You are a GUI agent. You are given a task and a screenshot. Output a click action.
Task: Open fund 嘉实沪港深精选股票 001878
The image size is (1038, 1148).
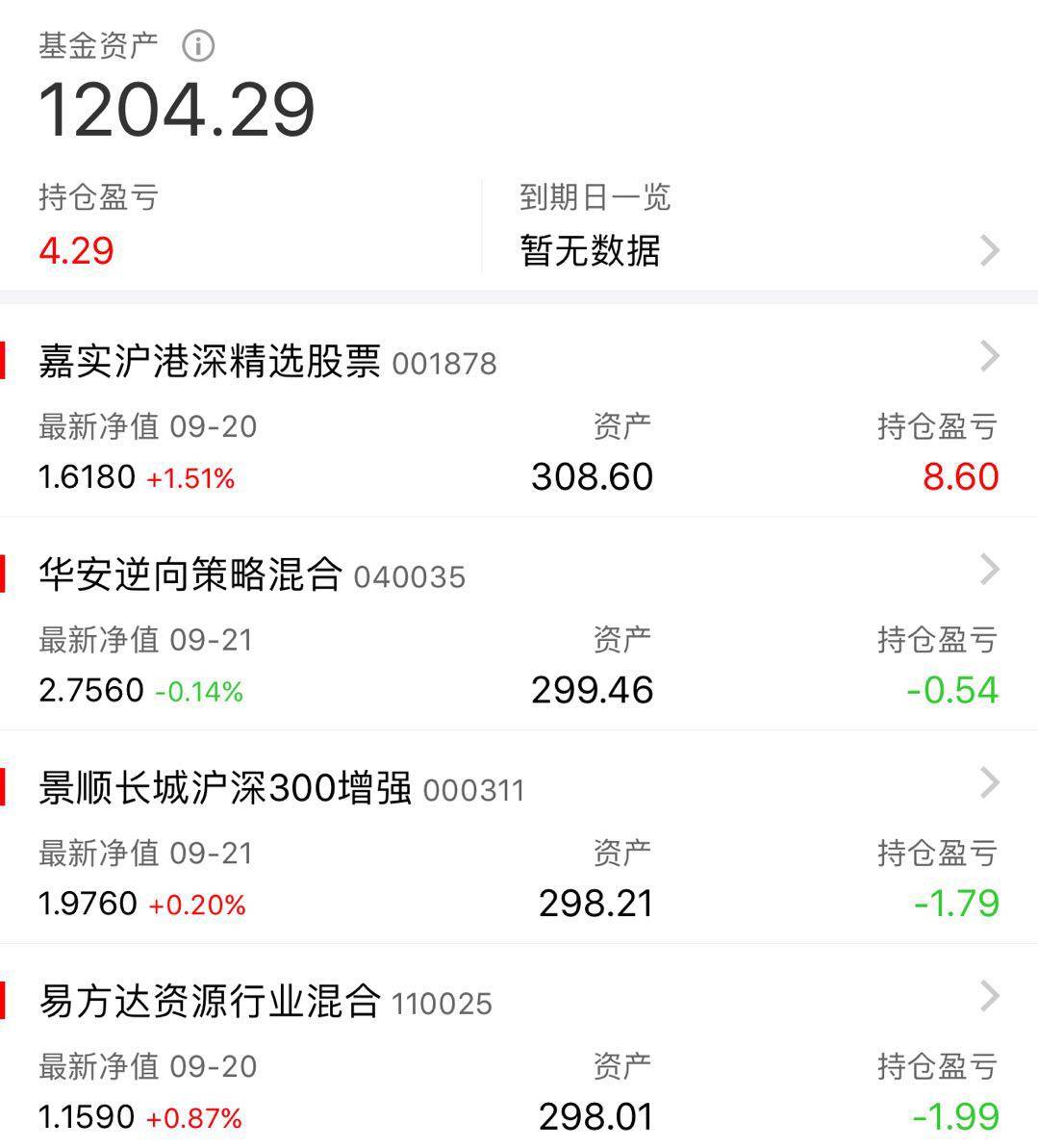267,362
